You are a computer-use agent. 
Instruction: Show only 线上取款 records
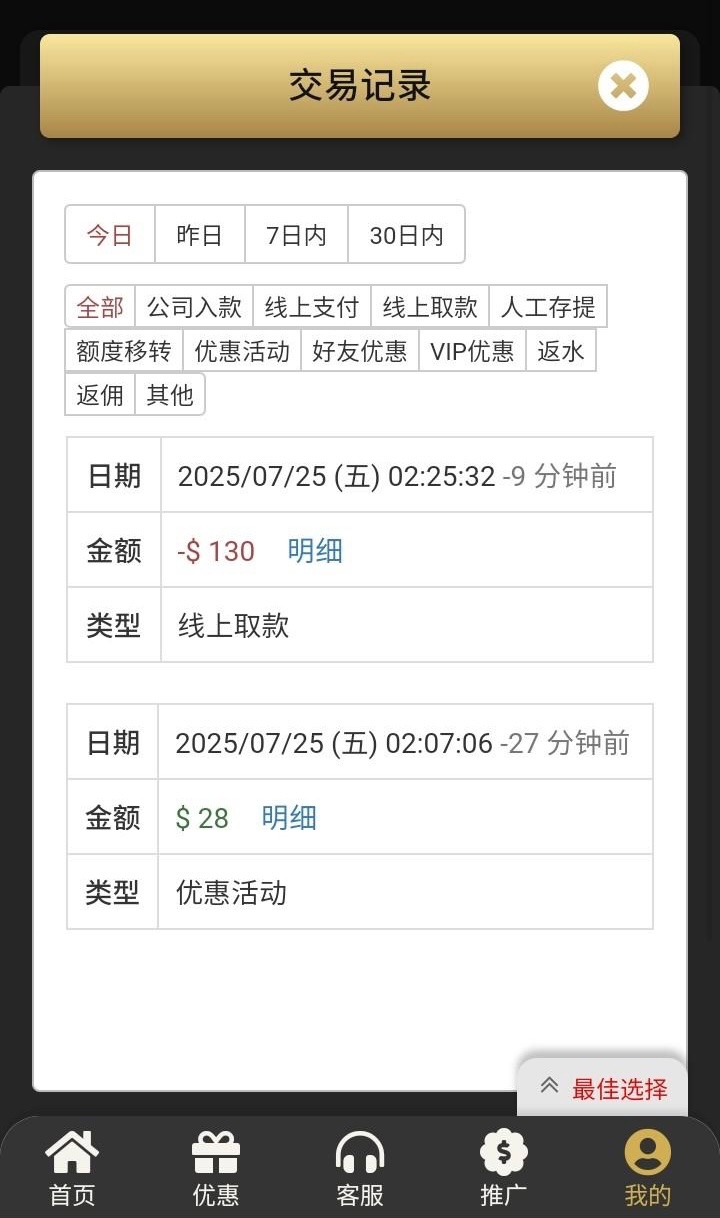430,307
